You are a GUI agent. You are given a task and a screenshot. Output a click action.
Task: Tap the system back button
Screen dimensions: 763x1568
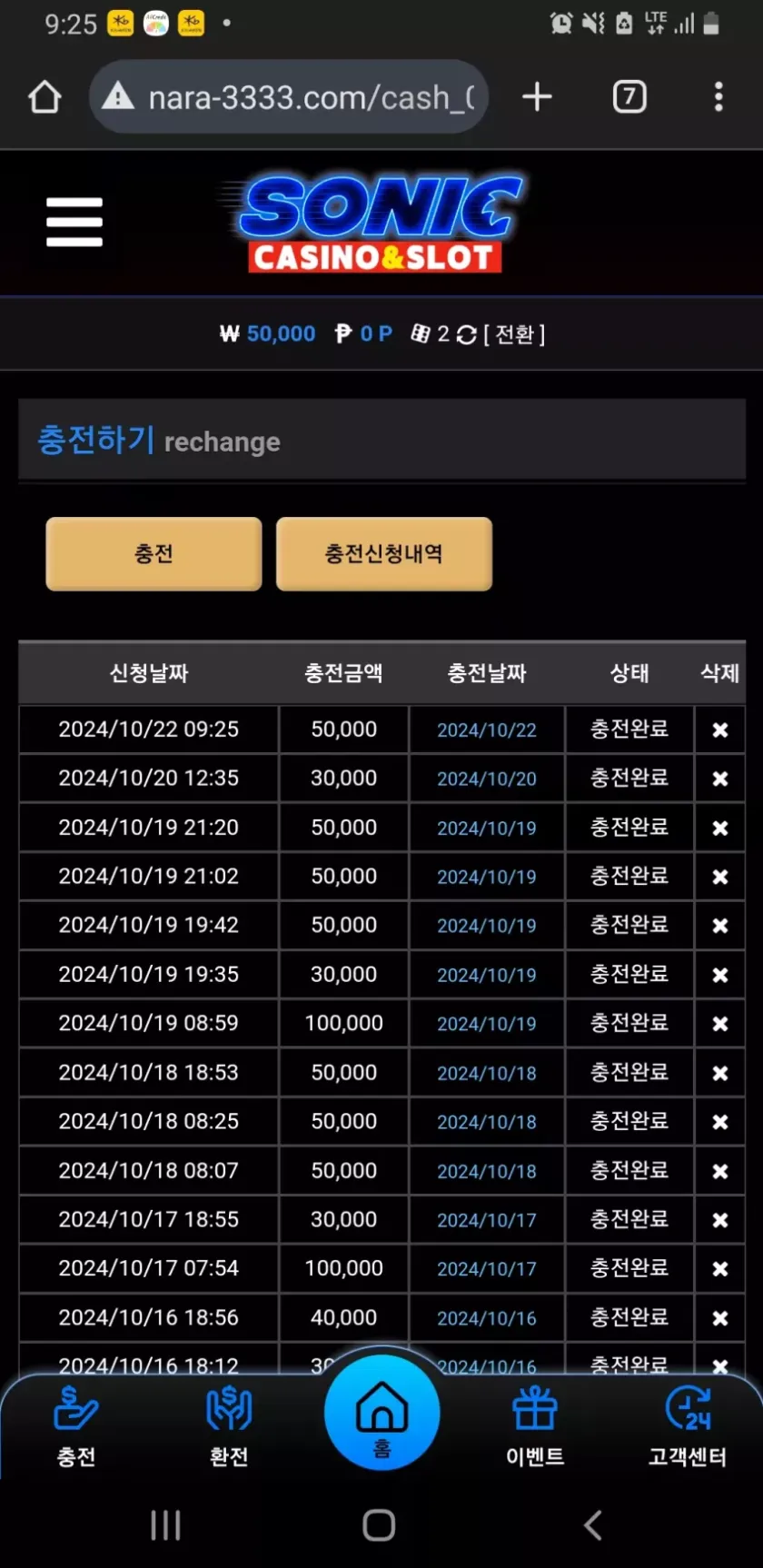pyautogui.click(x=592, y=1525)
